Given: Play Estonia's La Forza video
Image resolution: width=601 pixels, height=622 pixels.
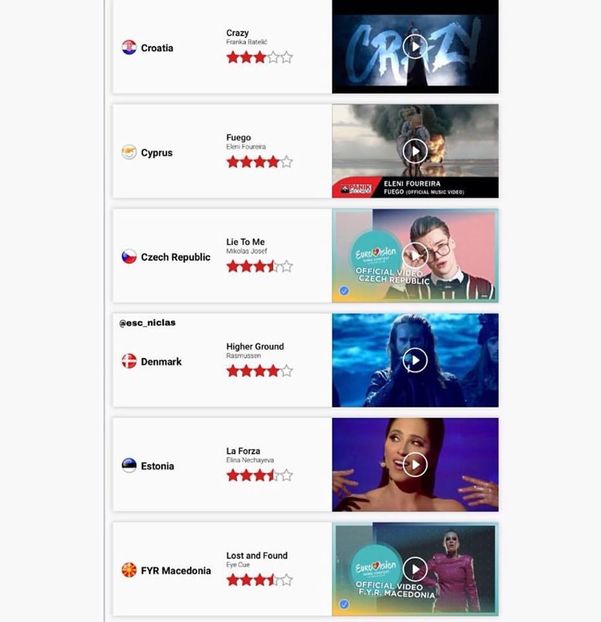Looking at the screenshot, I should tap(414, 464).
